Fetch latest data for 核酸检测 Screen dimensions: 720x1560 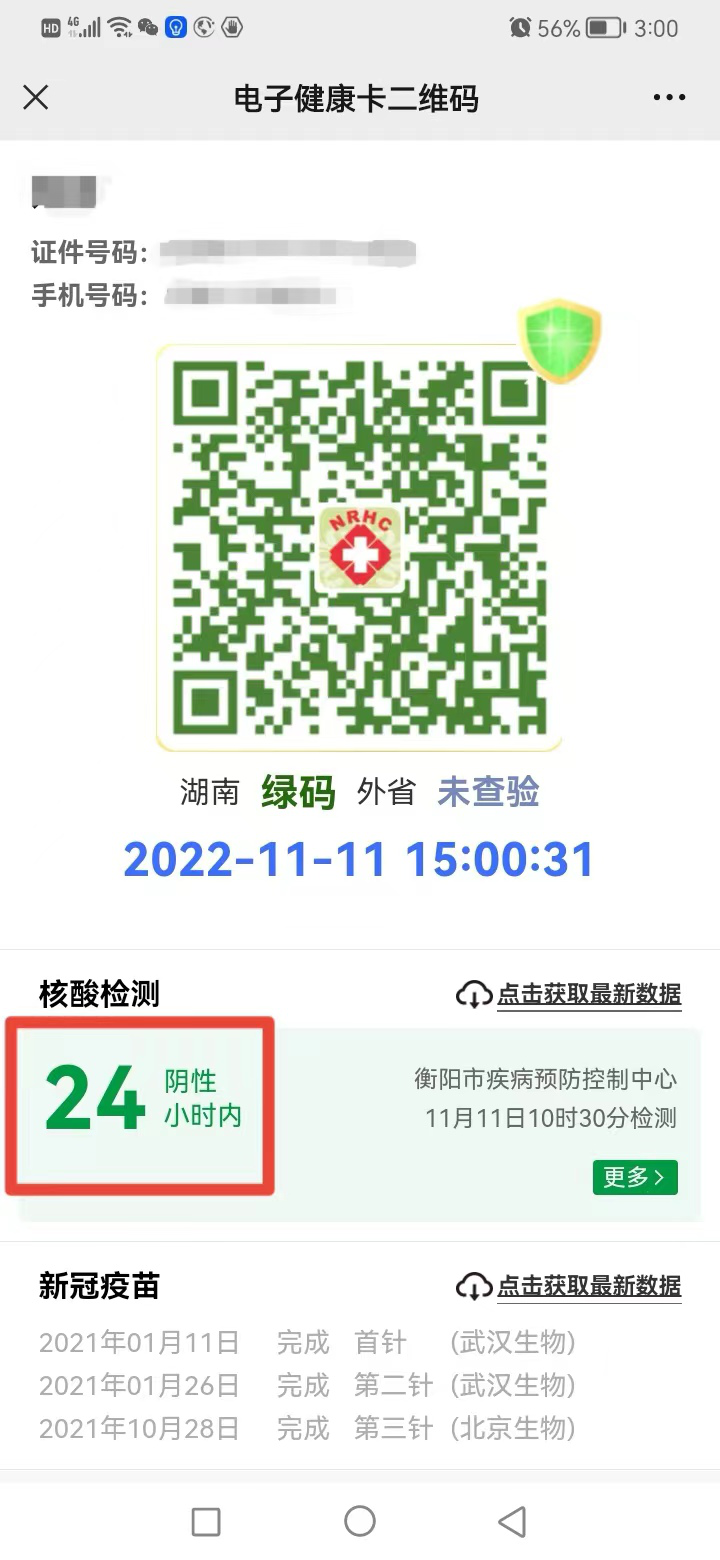[x=570, y=994]
